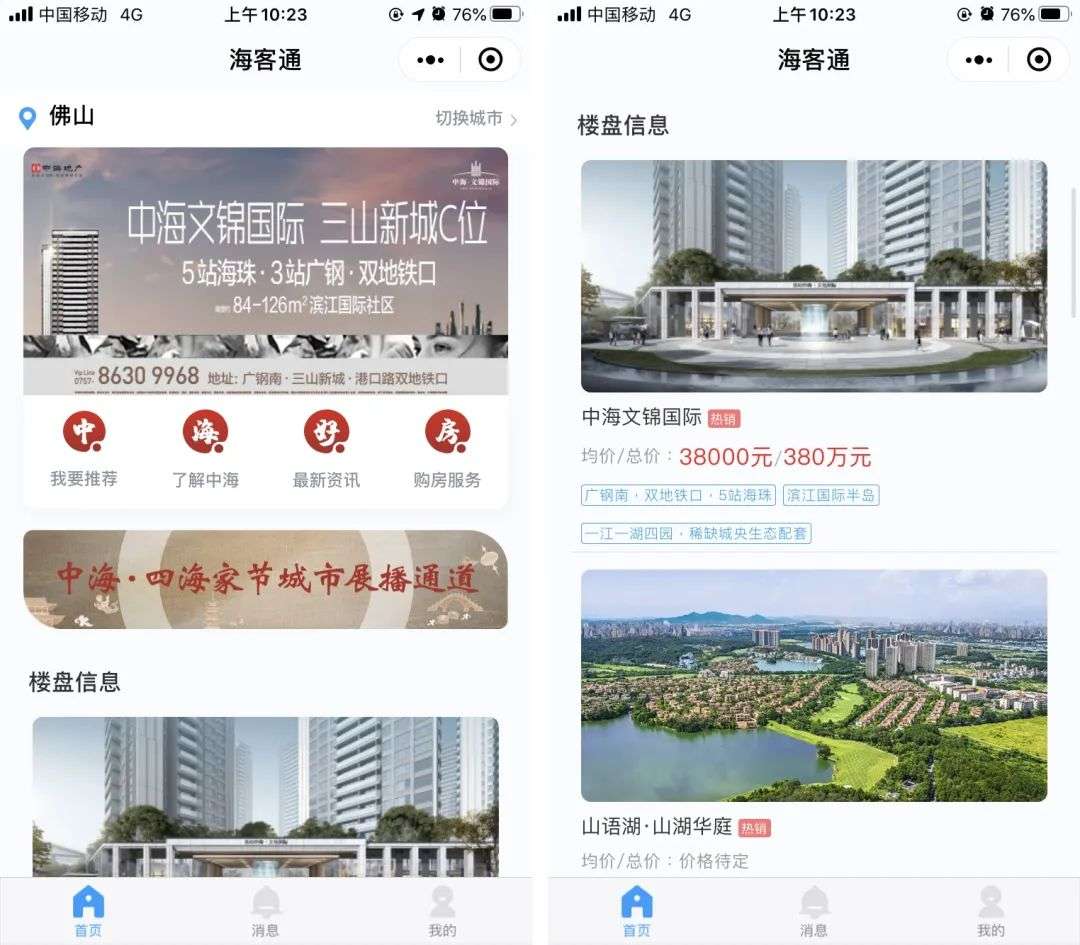Select the 购房服务 shortcut
This screenshot has height=945, width=1080.
click(447, 451)
